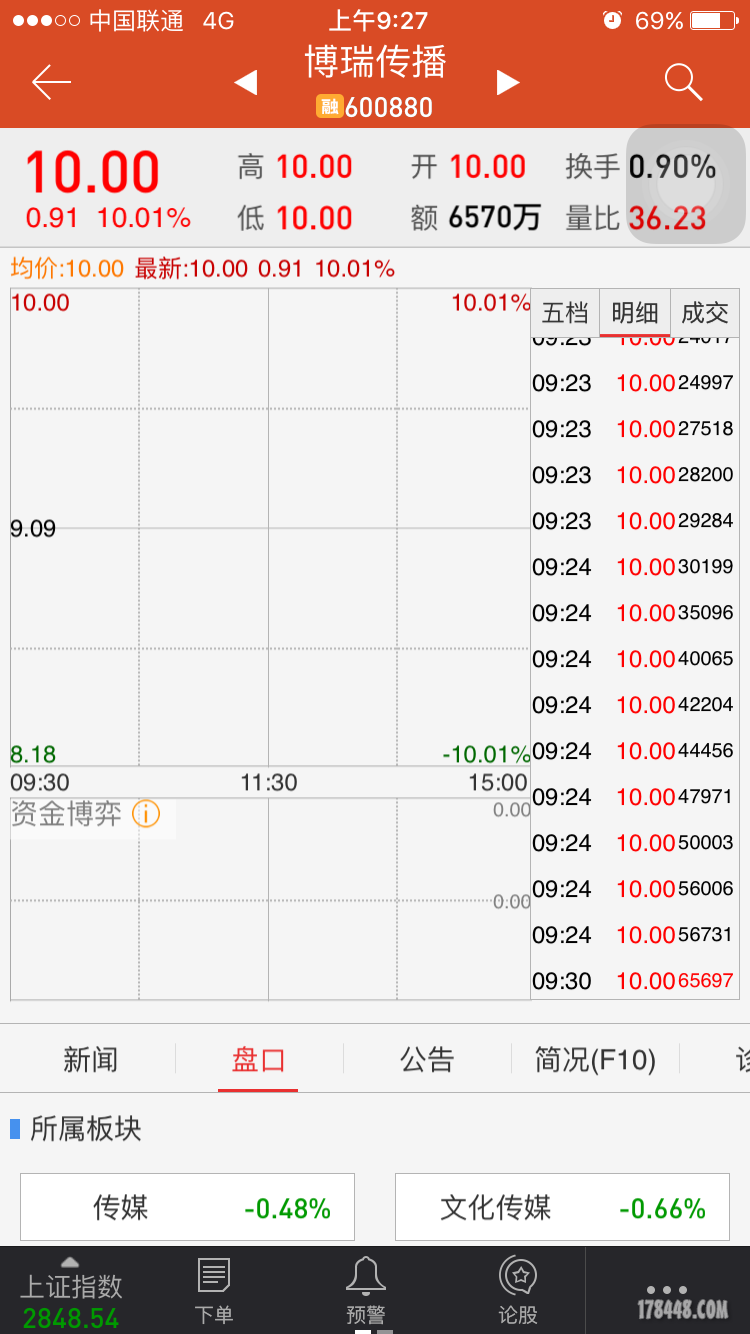This screenshot has width=750, height=1334.
Task: Open the stock search
Action: tap(683, 82)
